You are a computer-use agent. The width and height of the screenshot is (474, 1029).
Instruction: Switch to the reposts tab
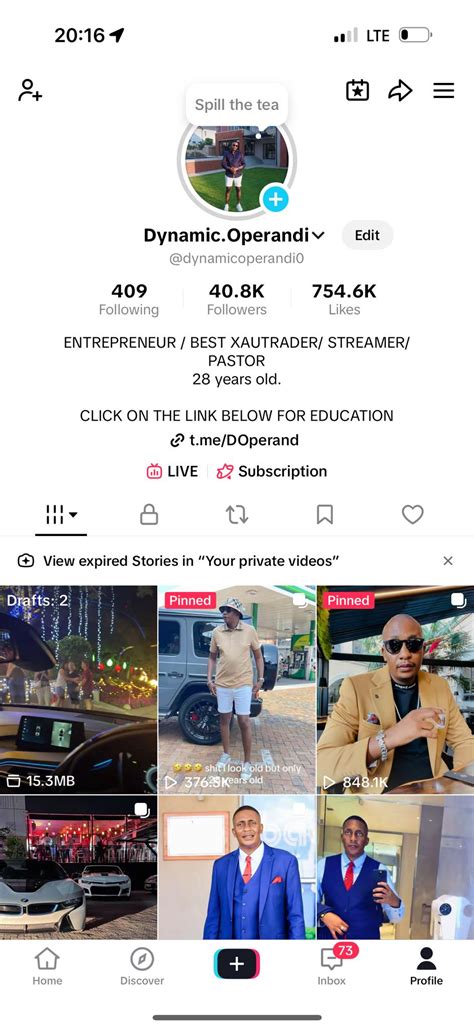[x=237, y=514]
